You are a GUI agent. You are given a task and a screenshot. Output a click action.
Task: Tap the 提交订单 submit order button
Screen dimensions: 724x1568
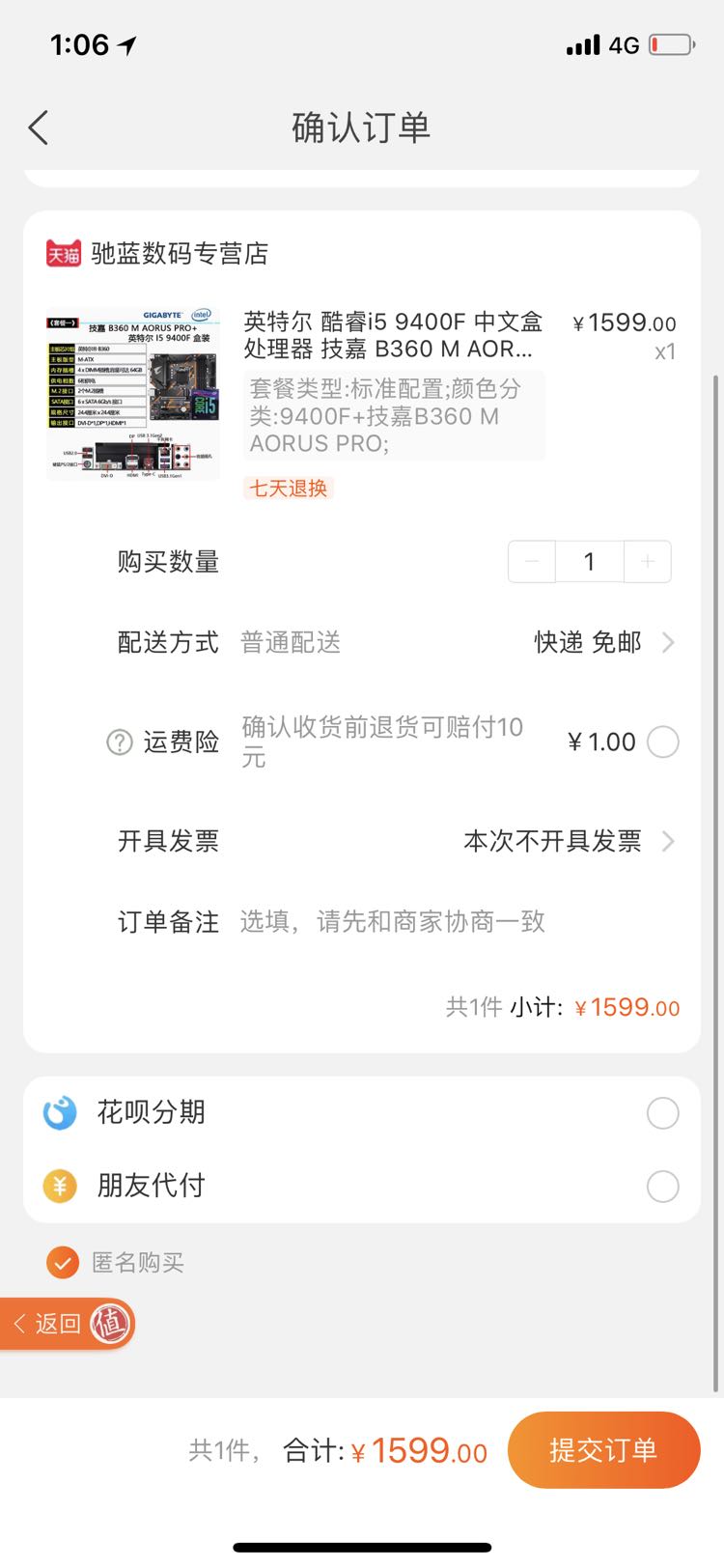click(x=603, y=1449)
